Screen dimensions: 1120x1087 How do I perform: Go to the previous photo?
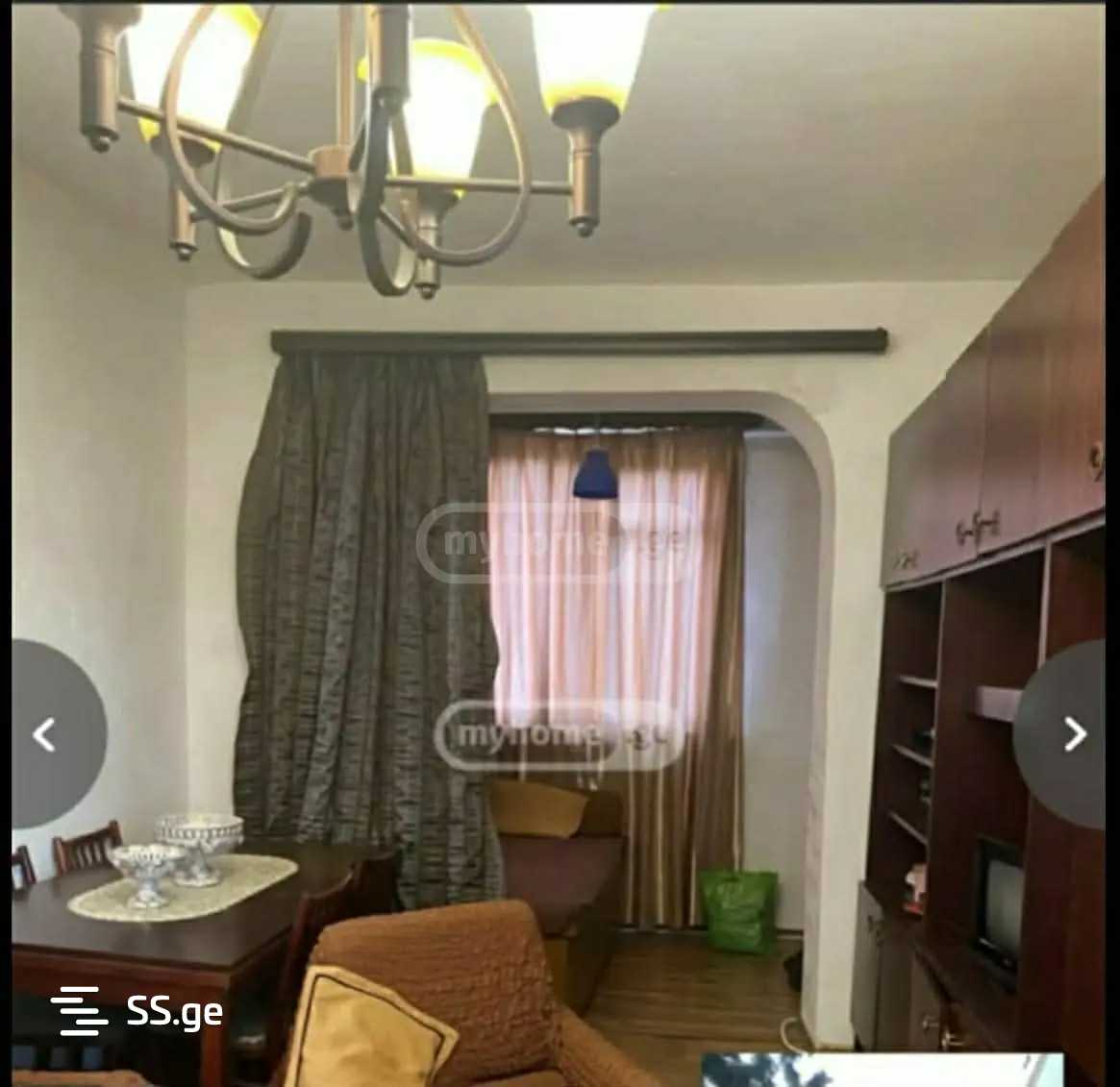coord(45,735)
